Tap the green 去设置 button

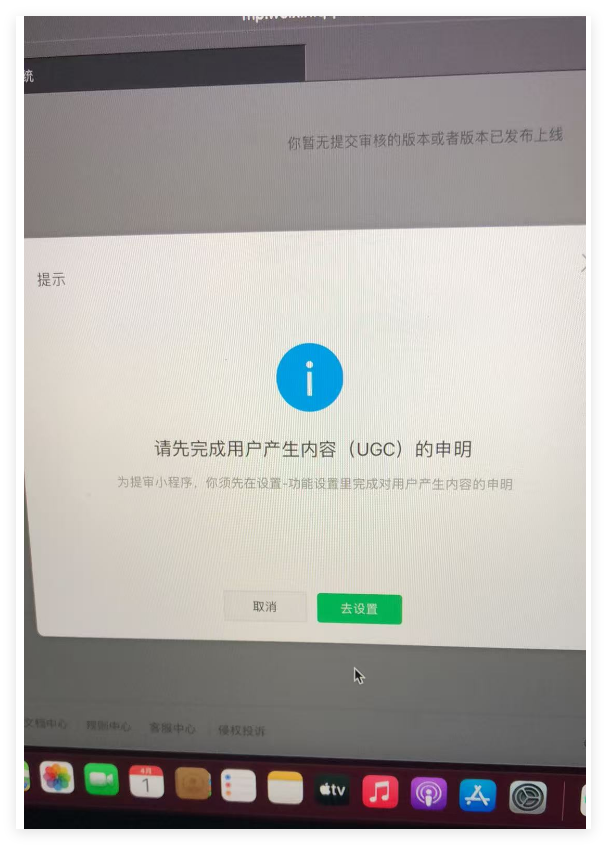[x=359, y=609]
